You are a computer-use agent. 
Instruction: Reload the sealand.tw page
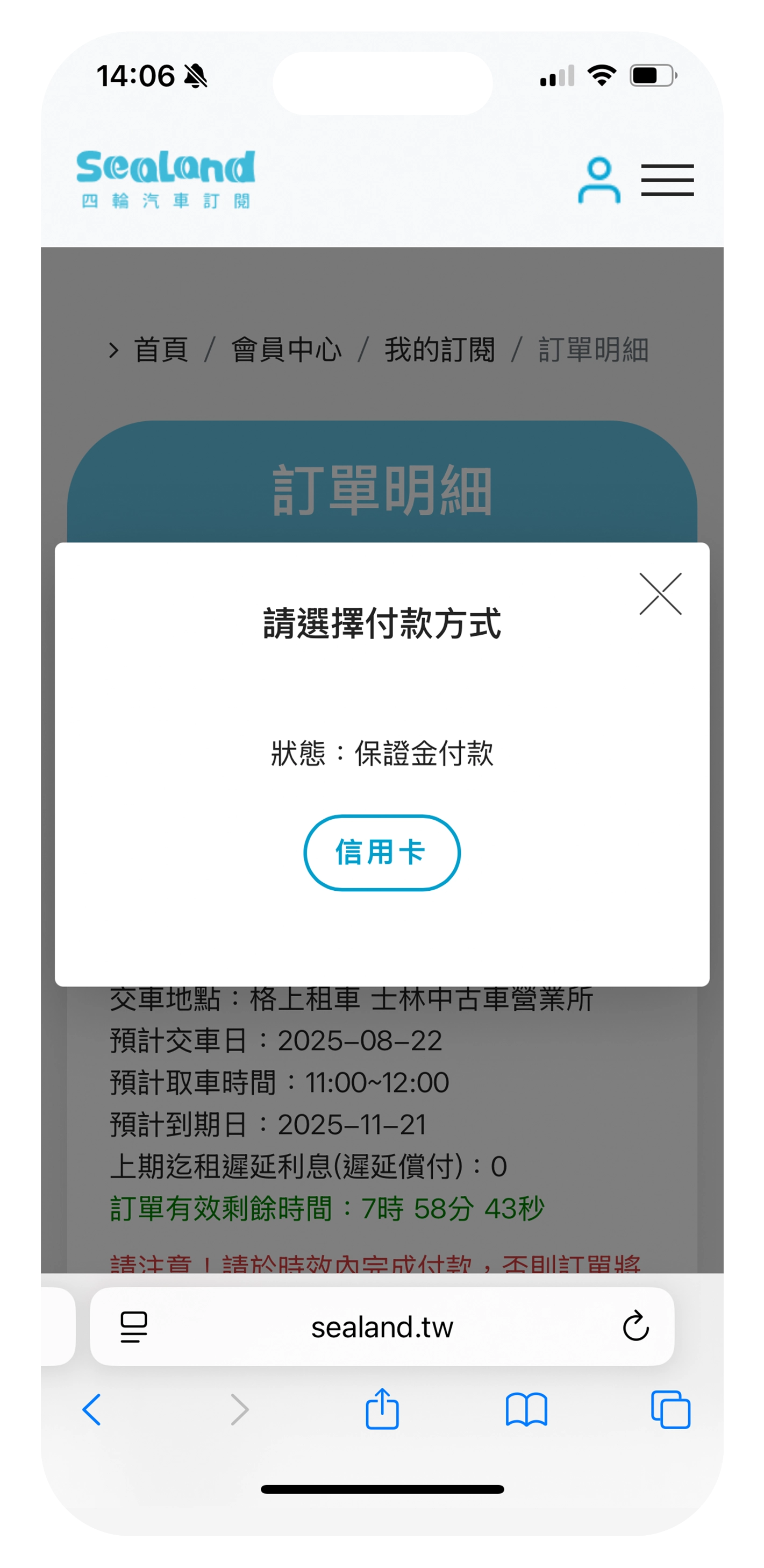[x=636, y=1326]
